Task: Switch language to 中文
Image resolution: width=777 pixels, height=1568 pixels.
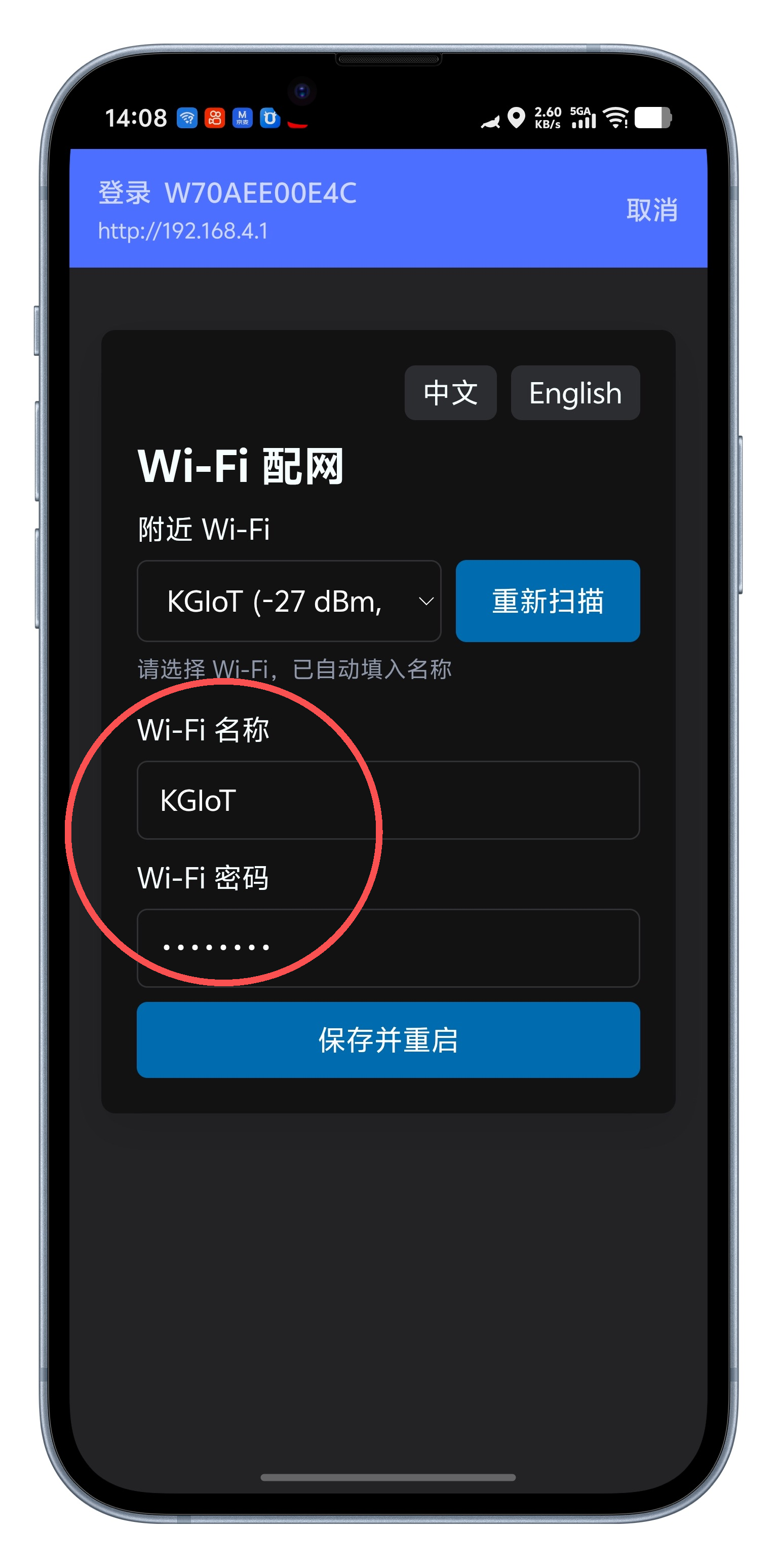Action: pos(450,393)
